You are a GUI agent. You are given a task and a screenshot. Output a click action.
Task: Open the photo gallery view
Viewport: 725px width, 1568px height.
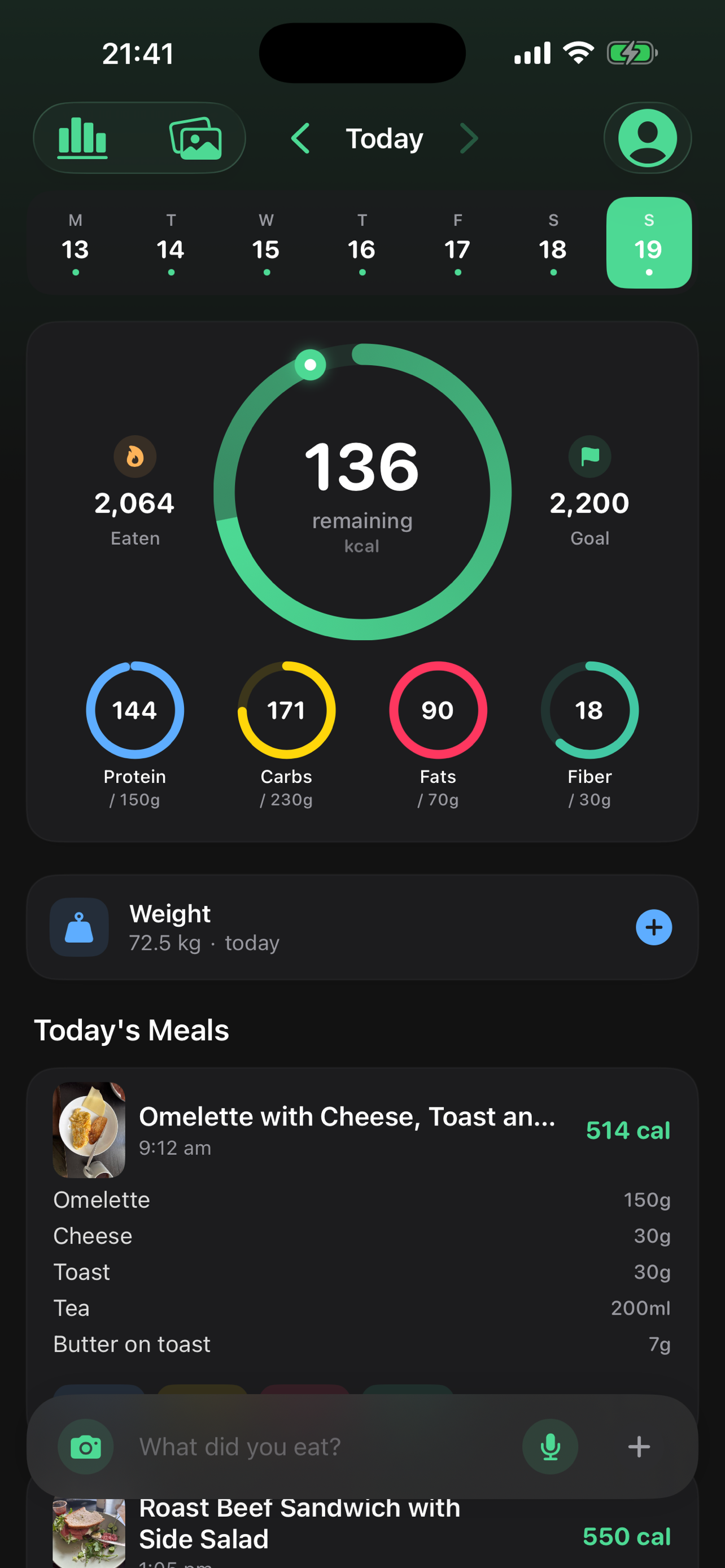(x=195, y=138)
